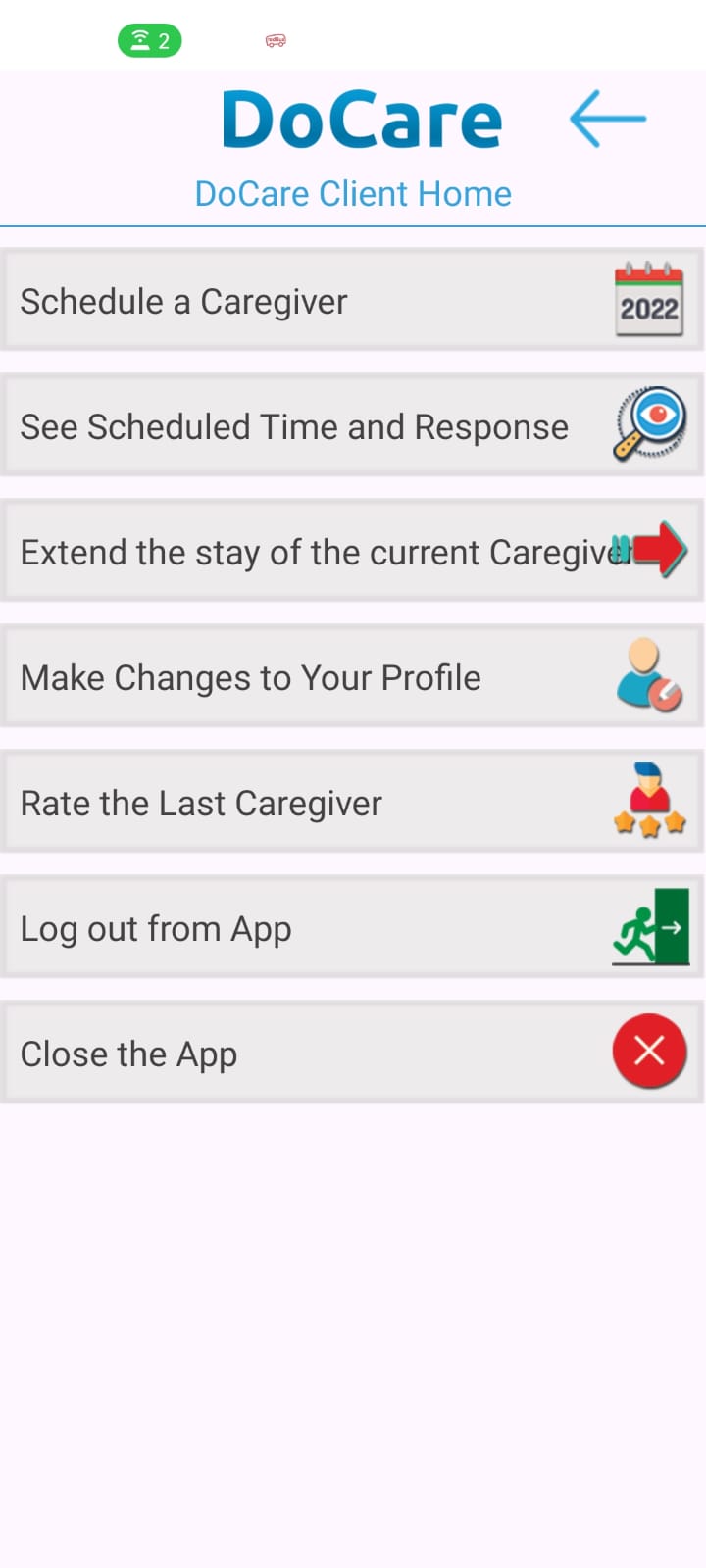This screenshot has width=706, height=1568.
Task: Open Schedule a Caregiver
Action: tap(352, 301)
